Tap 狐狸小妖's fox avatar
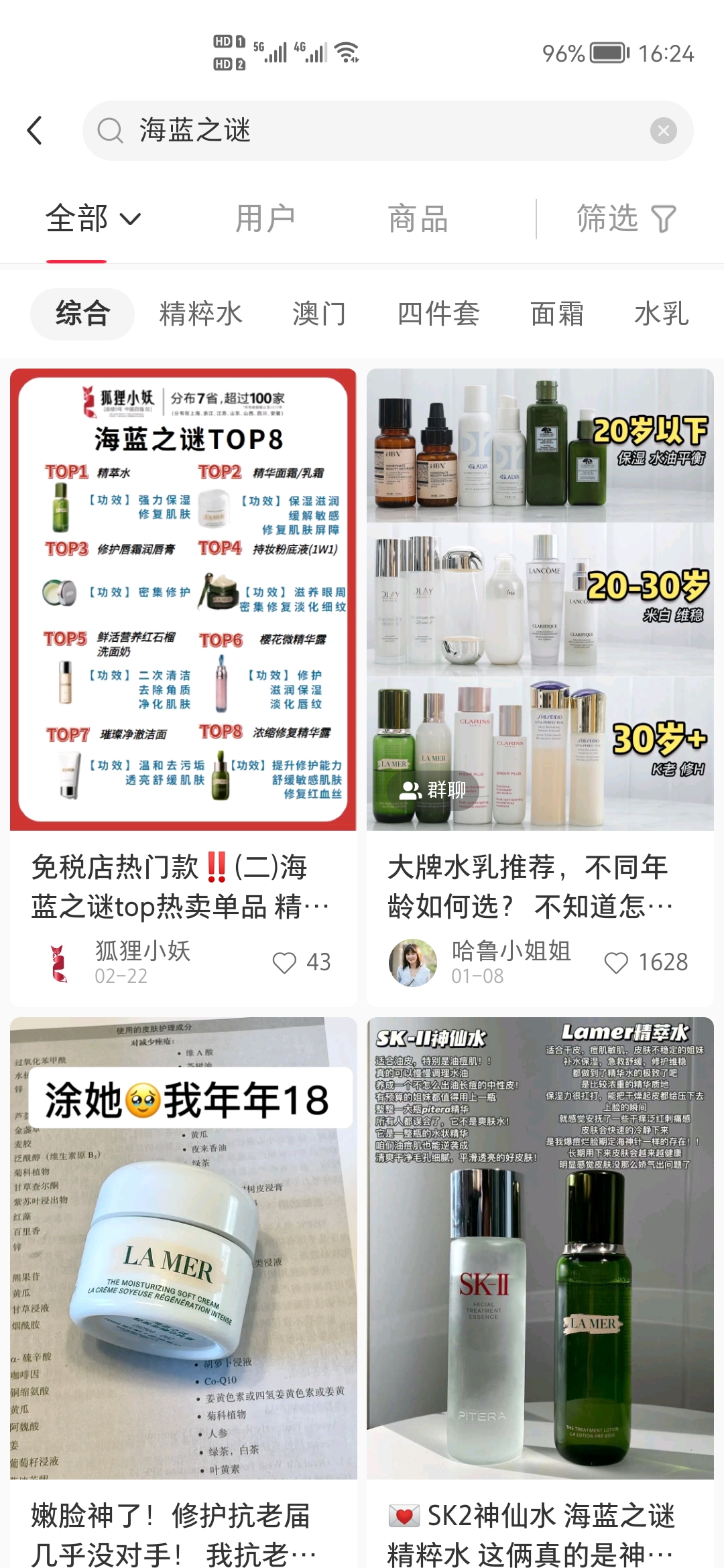Viewport: 724px width, 1568px height. 57,962
